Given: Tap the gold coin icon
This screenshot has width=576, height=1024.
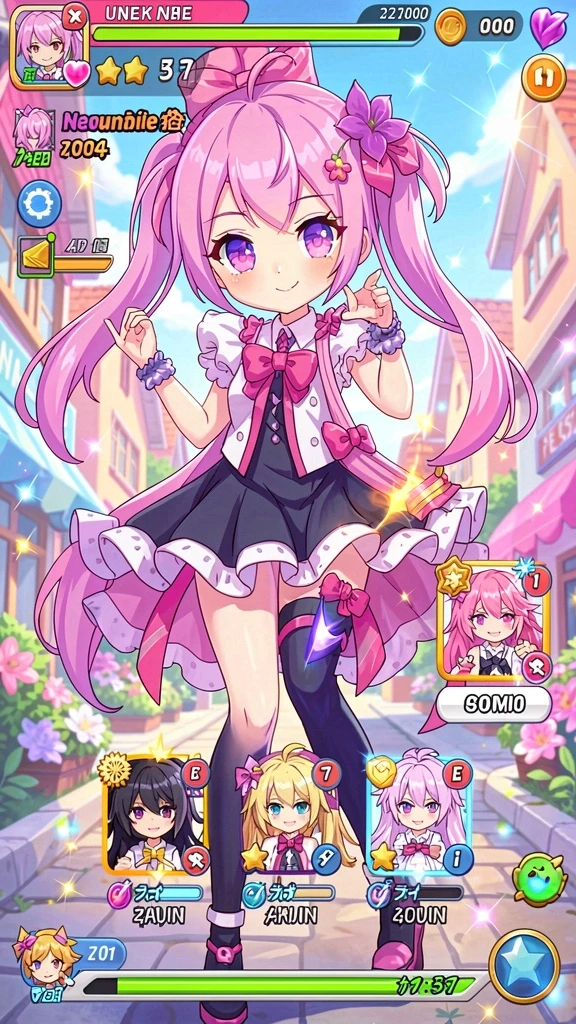Looking at the screenshot, I should (451, 26).
